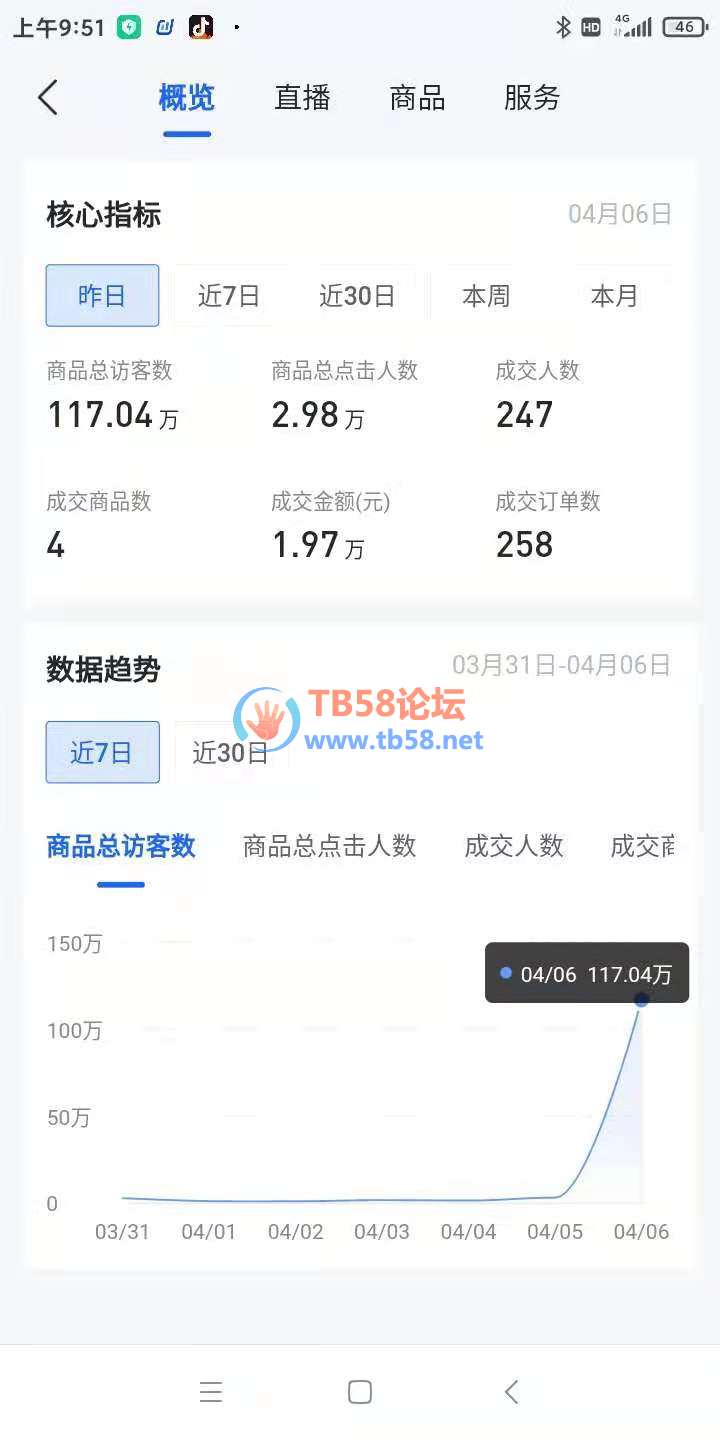Select 近7日 under 核心指标
The width and height of the screenshot is (720, 1440).
(x=229, y=296)
